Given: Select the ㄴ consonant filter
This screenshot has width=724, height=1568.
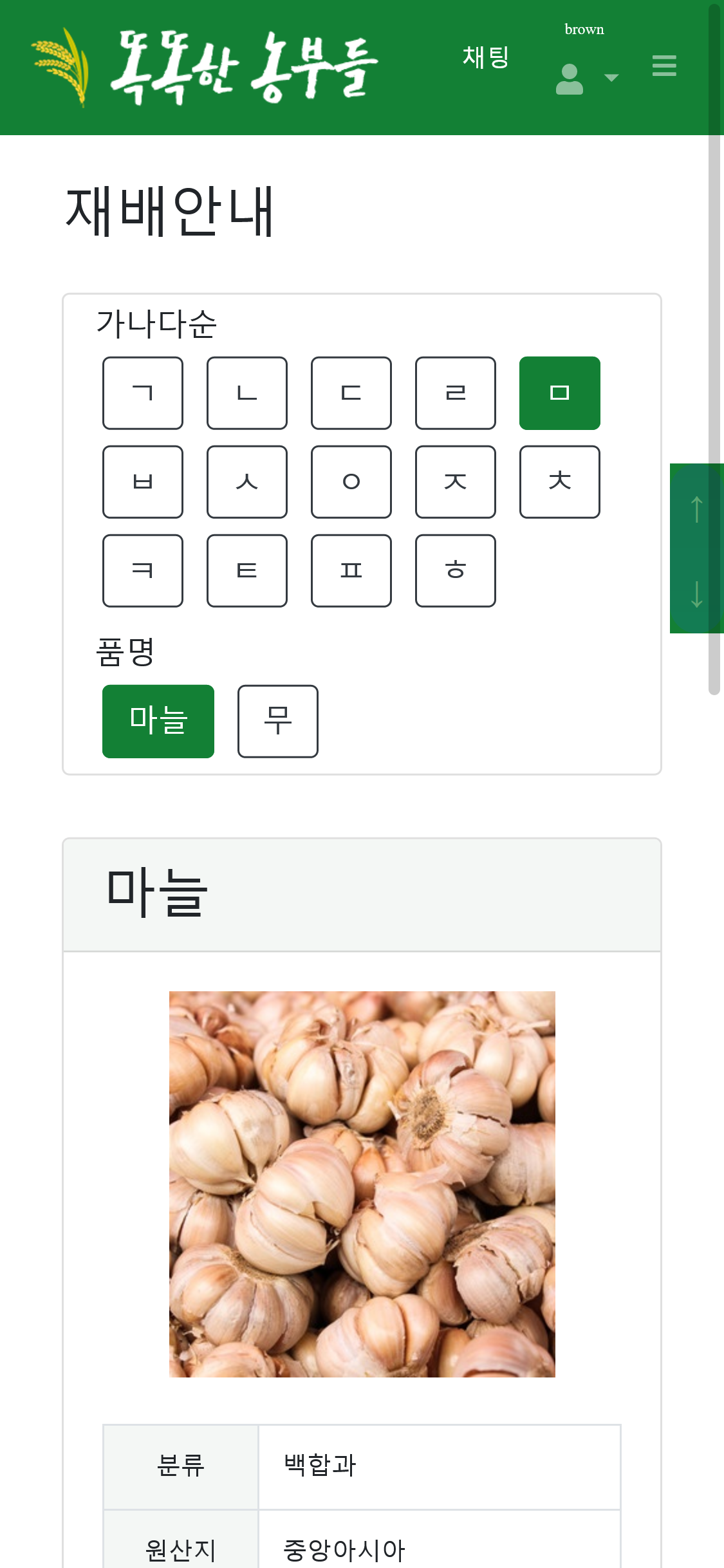Looking at the screenshot, I should [247, 393].
